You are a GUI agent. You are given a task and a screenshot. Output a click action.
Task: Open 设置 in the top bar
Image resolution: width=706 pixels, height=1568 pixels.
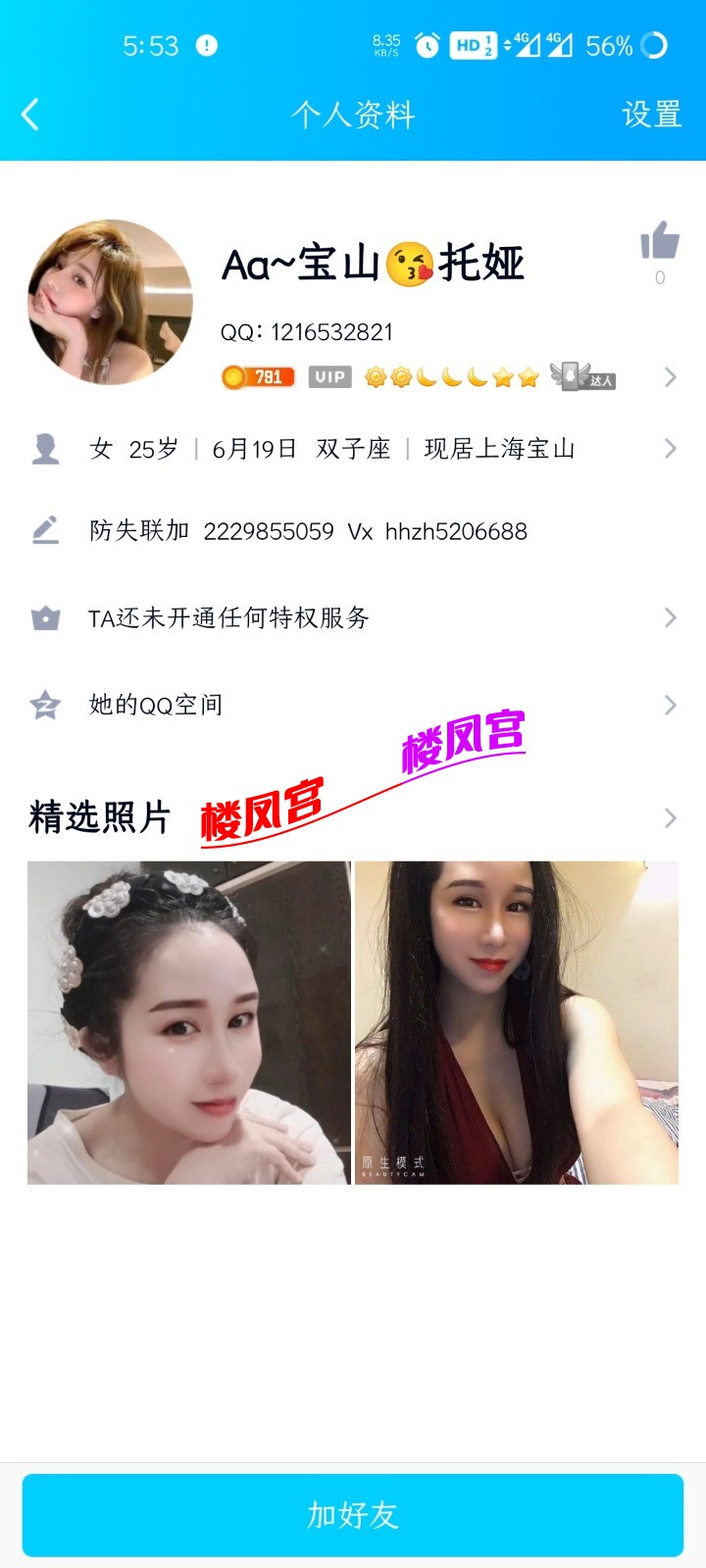click(651, 115)
